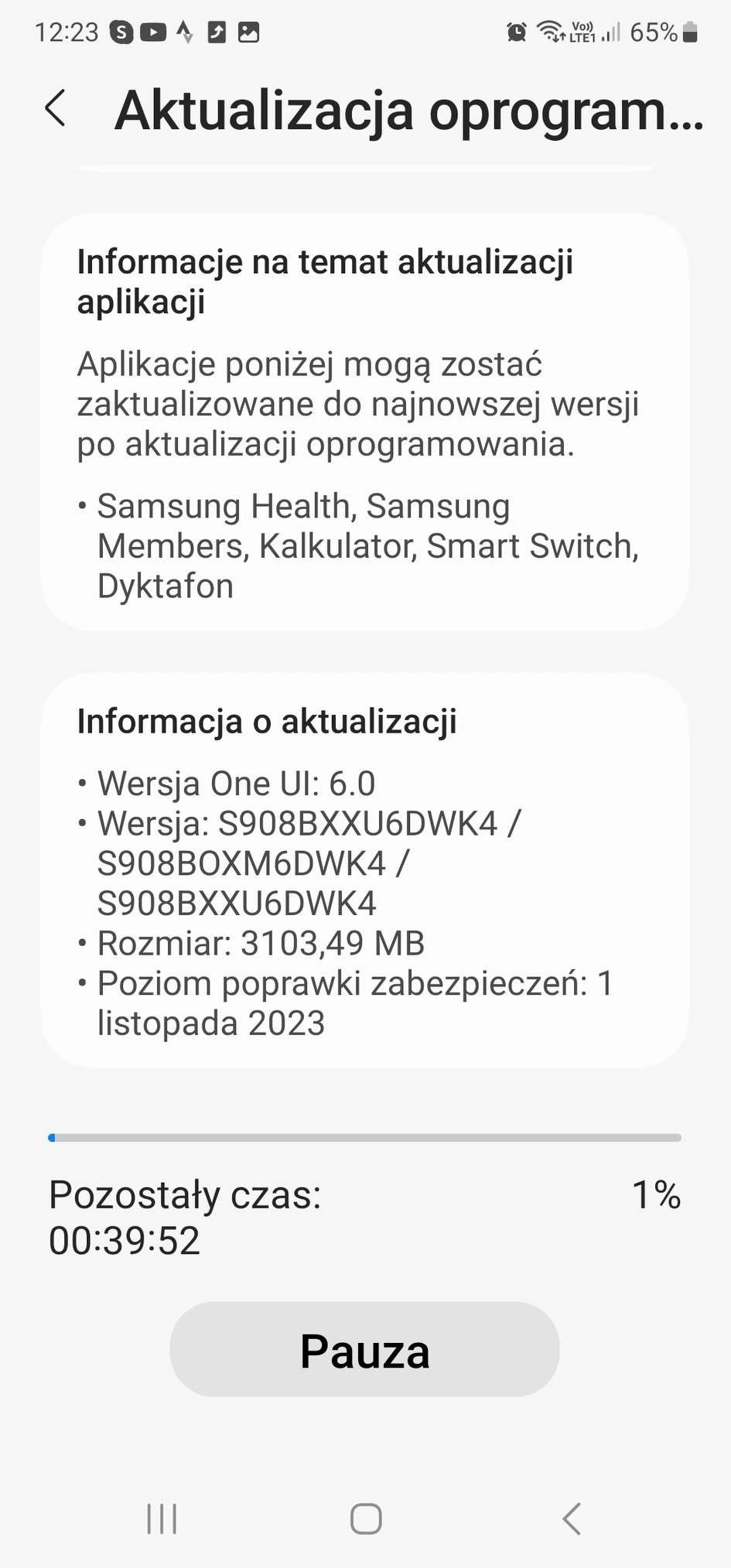Viewport: 731px width, 1568px height.
Task: Pause the update with the Pauza button
Action: [x=364, y=1349]
